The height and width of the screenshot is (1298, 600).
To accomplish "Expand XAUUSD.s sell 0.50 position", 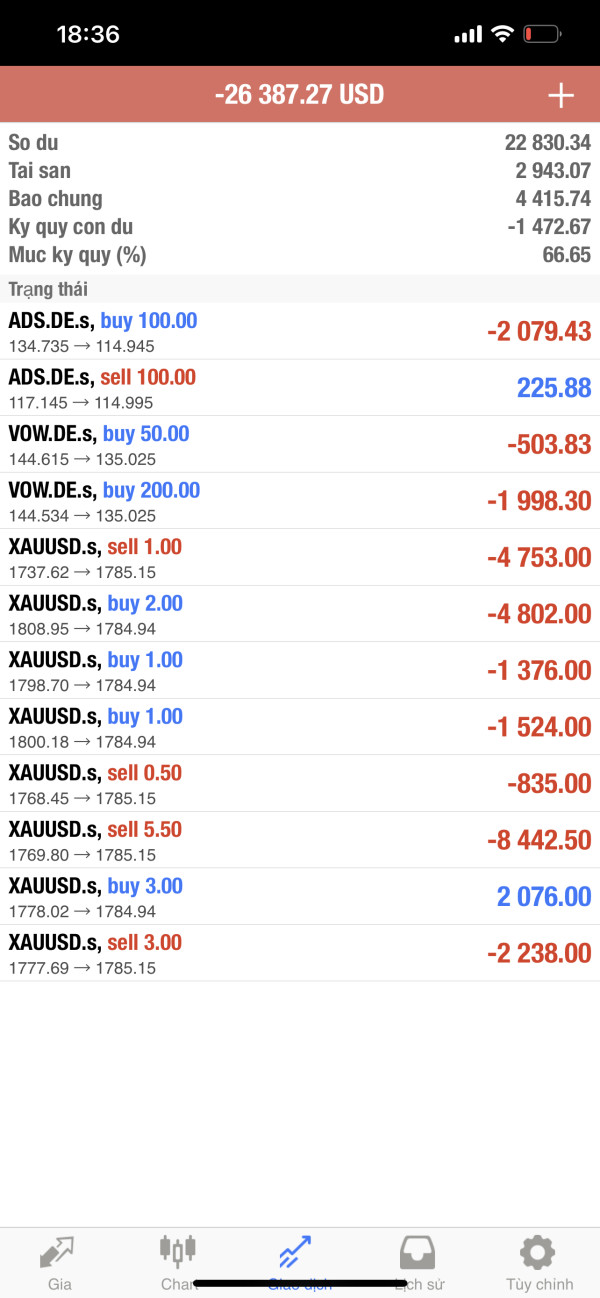I will [x=300, y=784].
